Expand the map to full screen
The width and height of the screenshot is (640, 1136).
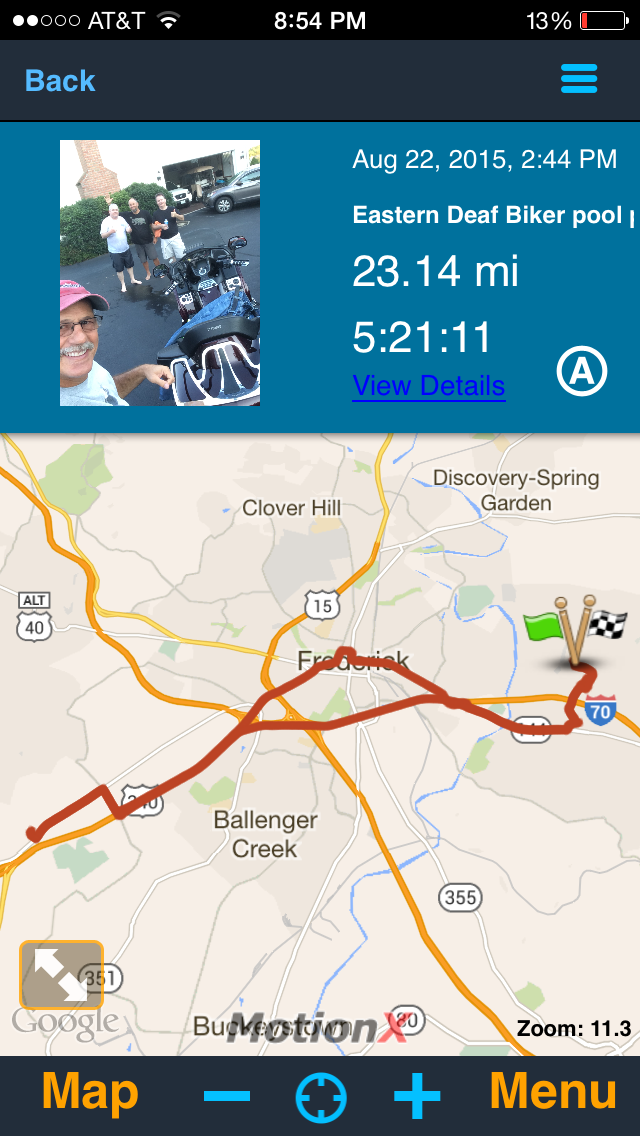(61, 974)
